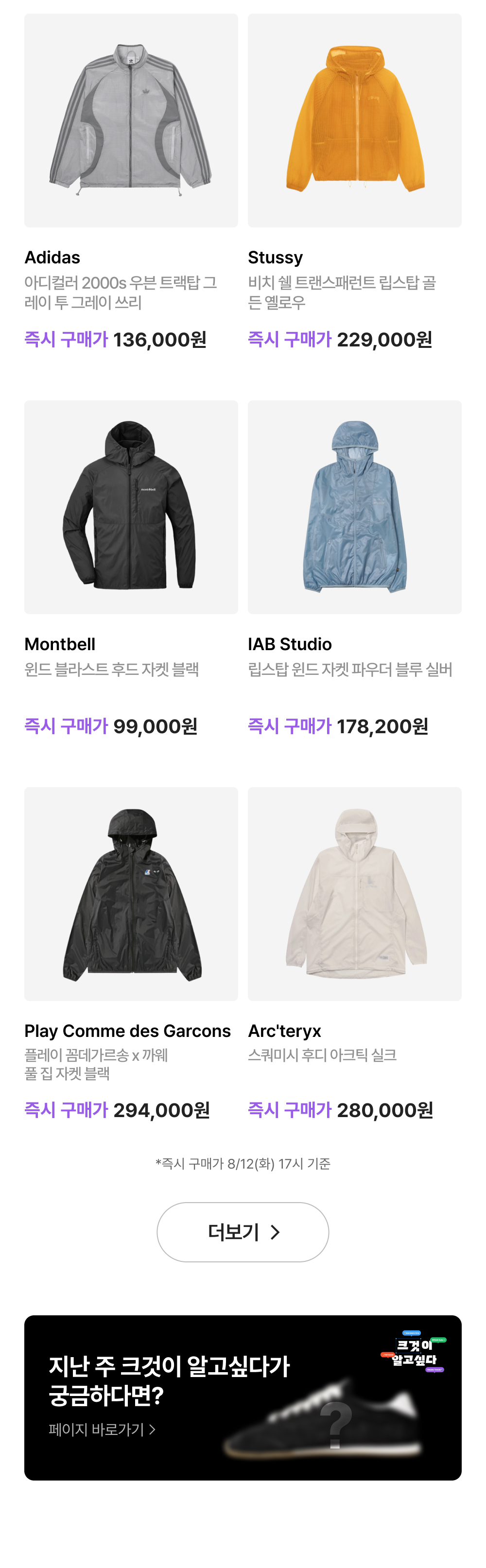
Task: Tap the 더보기 button to see more
Action: (x=243, y=1232)
